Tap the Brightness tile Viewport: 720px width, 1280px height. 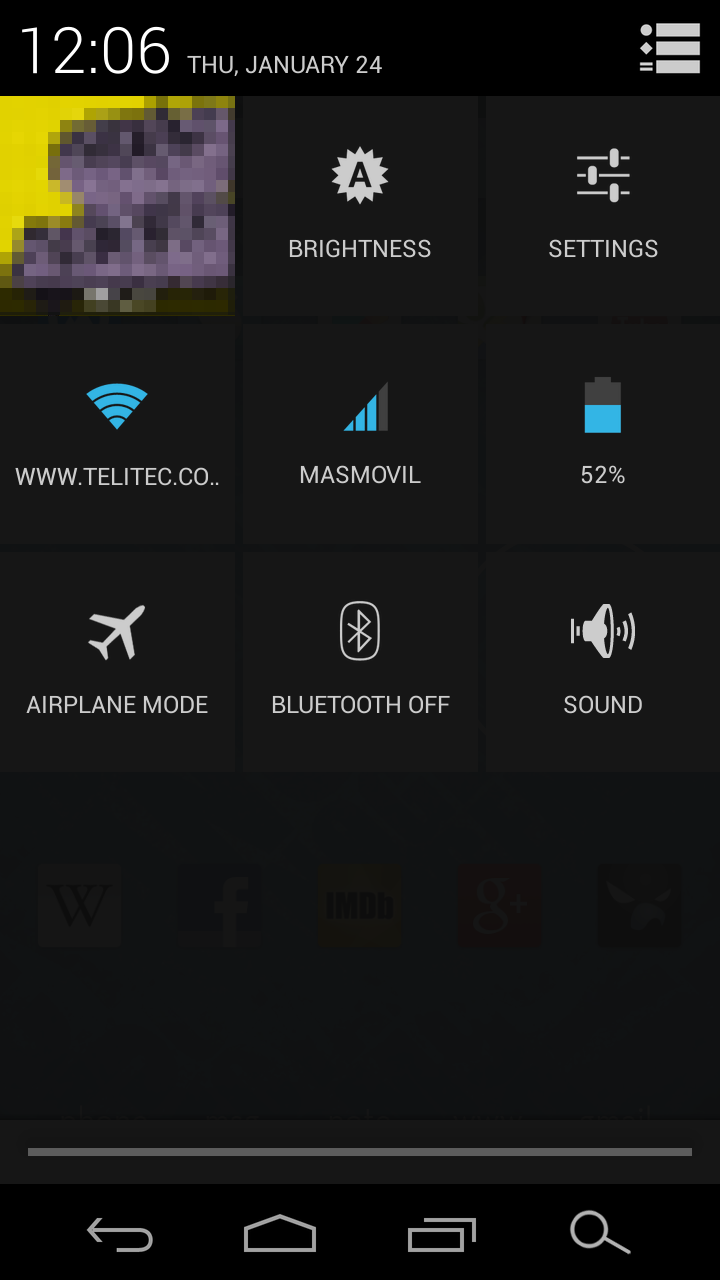360,205
